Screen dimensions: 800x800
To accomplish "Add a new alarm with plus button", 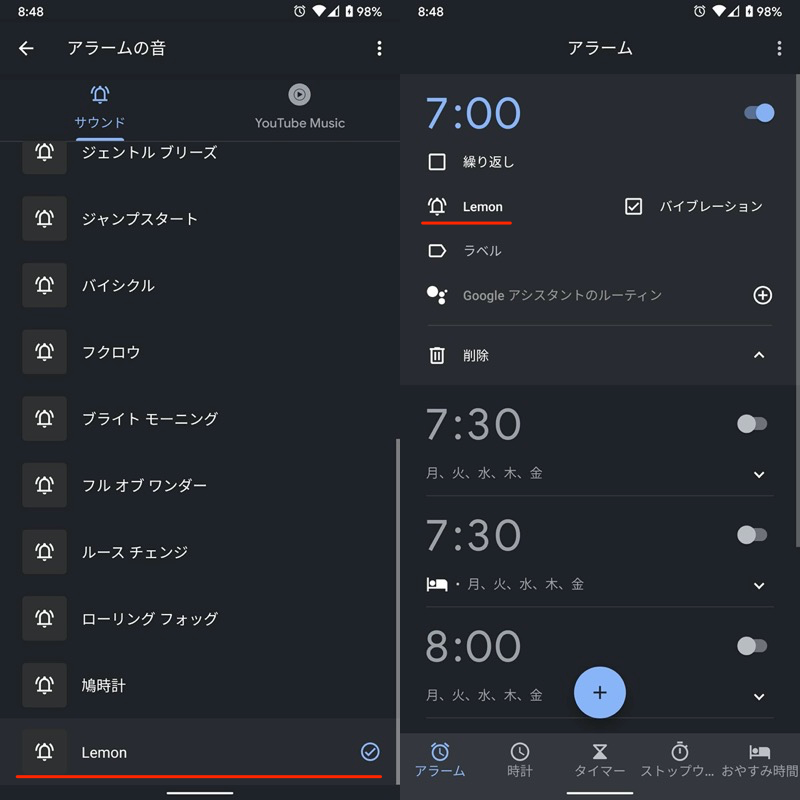I will point(600,692).
